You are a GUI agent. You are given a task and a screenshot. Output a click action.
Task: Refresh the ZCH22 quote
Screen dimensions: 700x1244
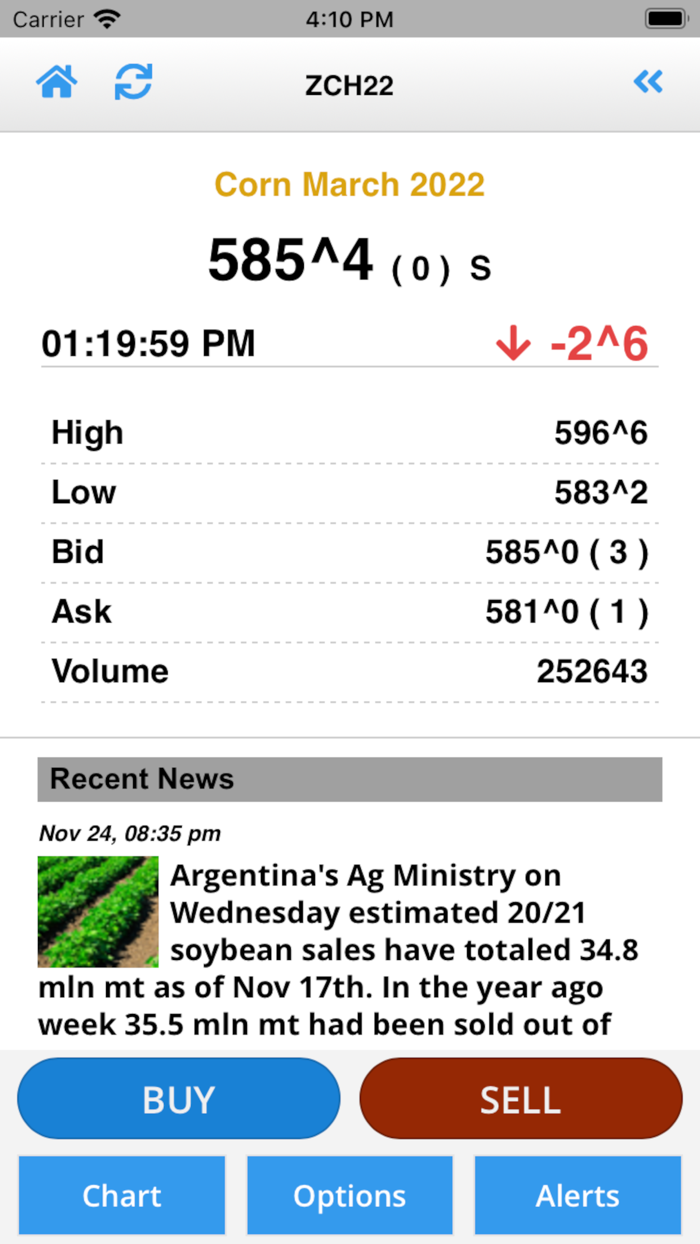pyautogui.click(x=133, y=82)
